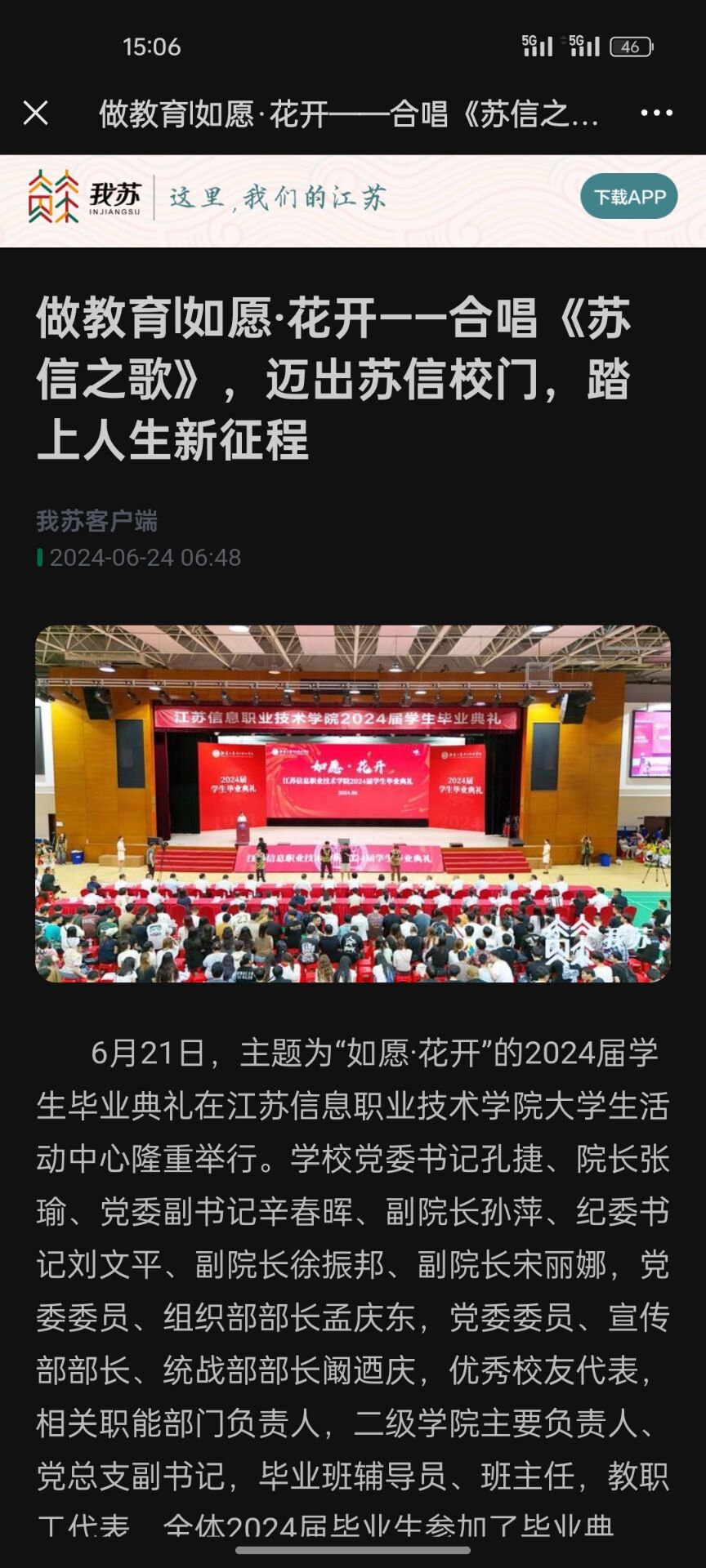The width and height of the screenshot is (706, 1568).
Task: Tap the 下载APP download button
Action: point(628,197)
